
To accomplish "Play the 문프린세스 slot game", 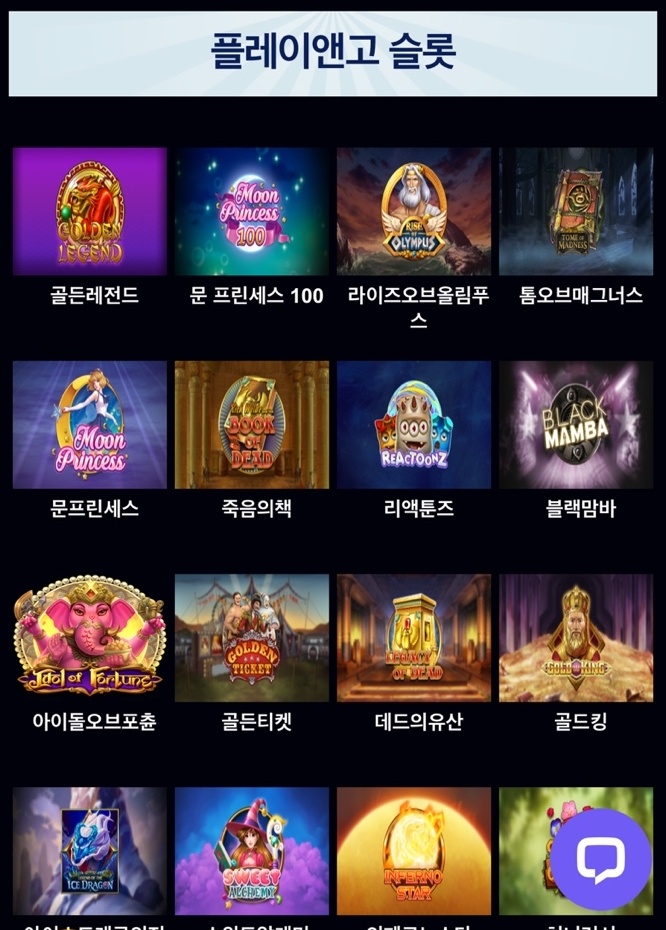I will [x=90, y=425].
